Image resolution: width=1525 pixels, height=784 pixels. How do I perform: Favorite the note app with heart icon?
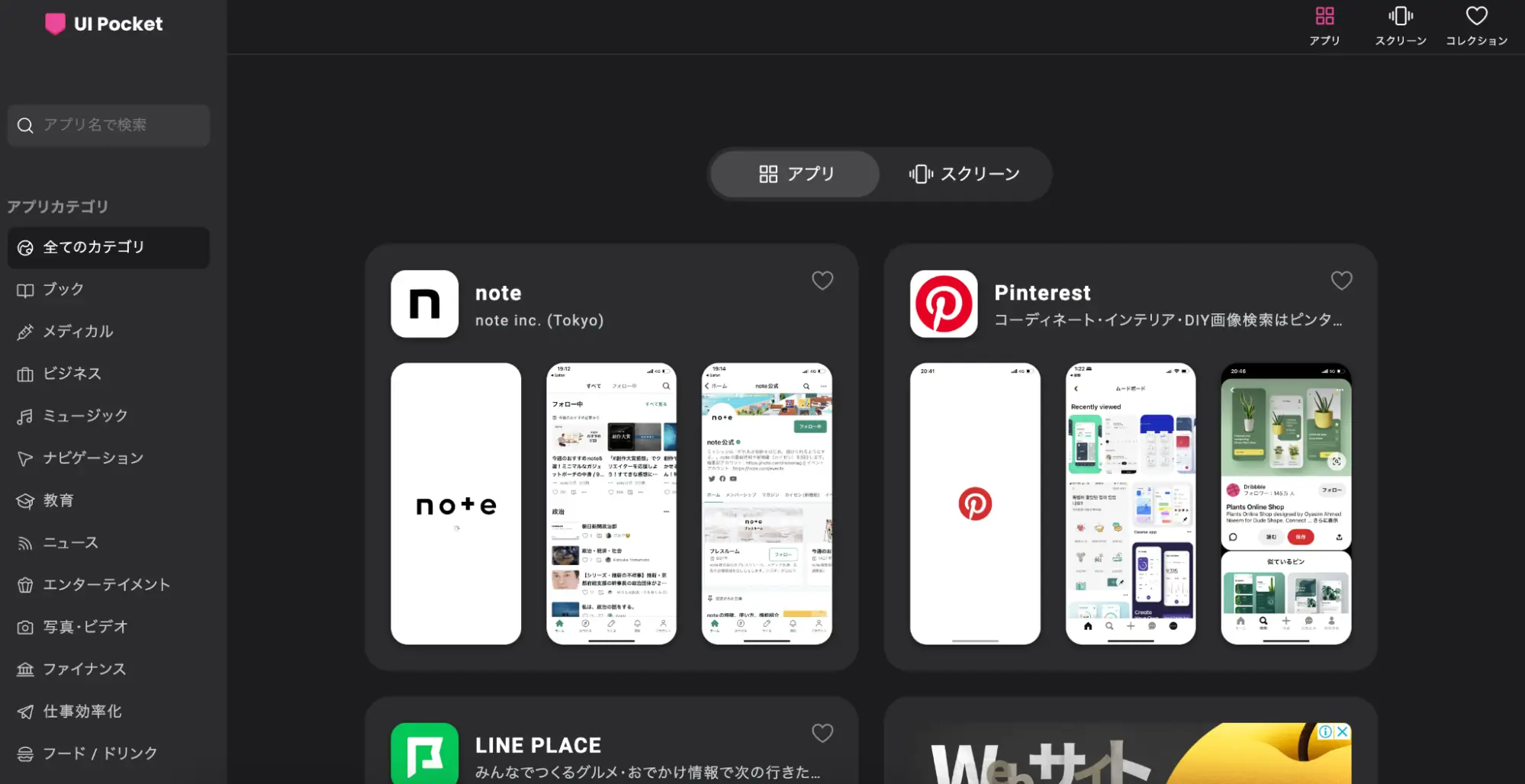pos(822,281)
